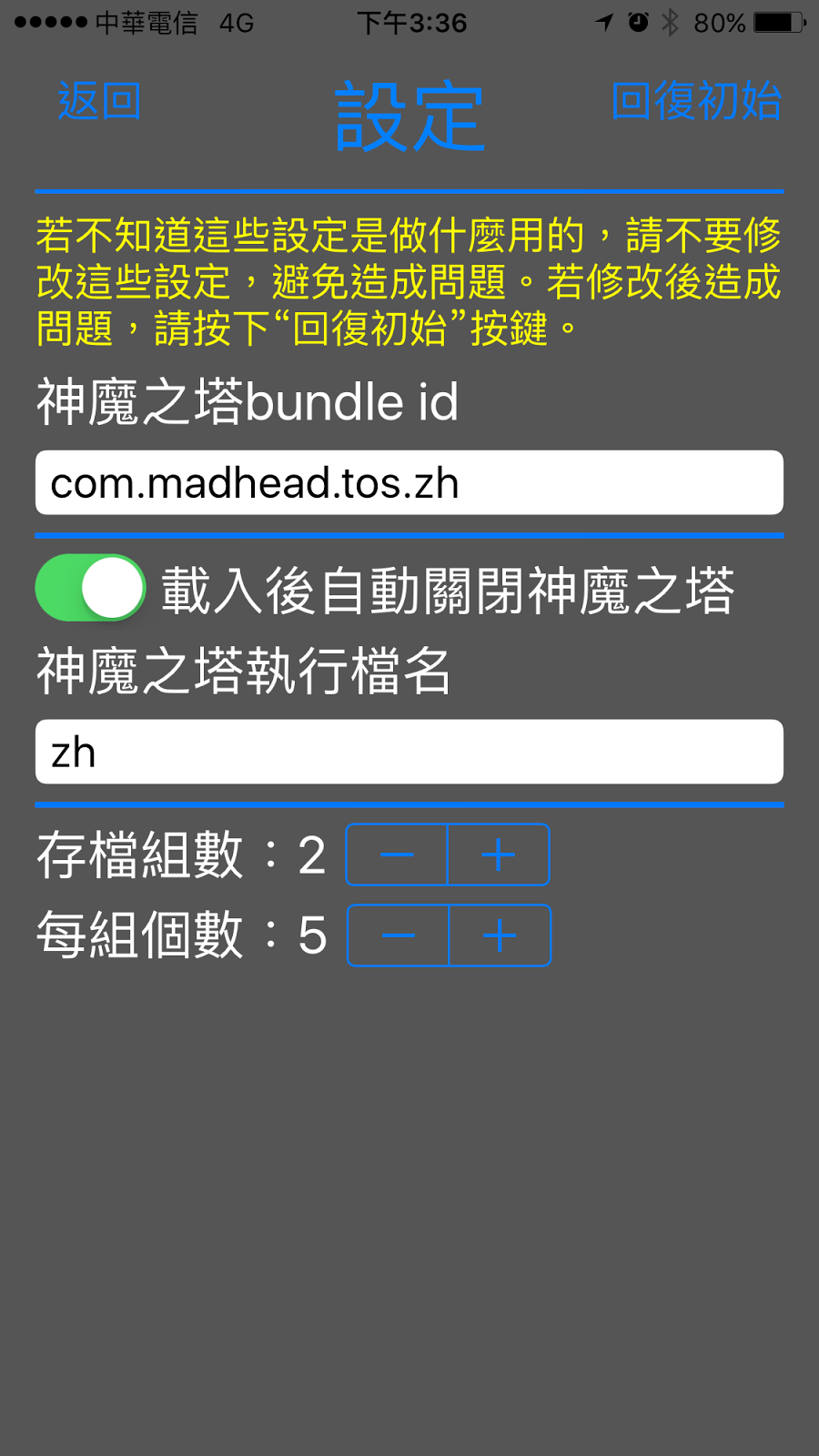819x1456 pixels.
Task: Edit the 神魔之塔 bundle id field
Action: pos(409,483)
